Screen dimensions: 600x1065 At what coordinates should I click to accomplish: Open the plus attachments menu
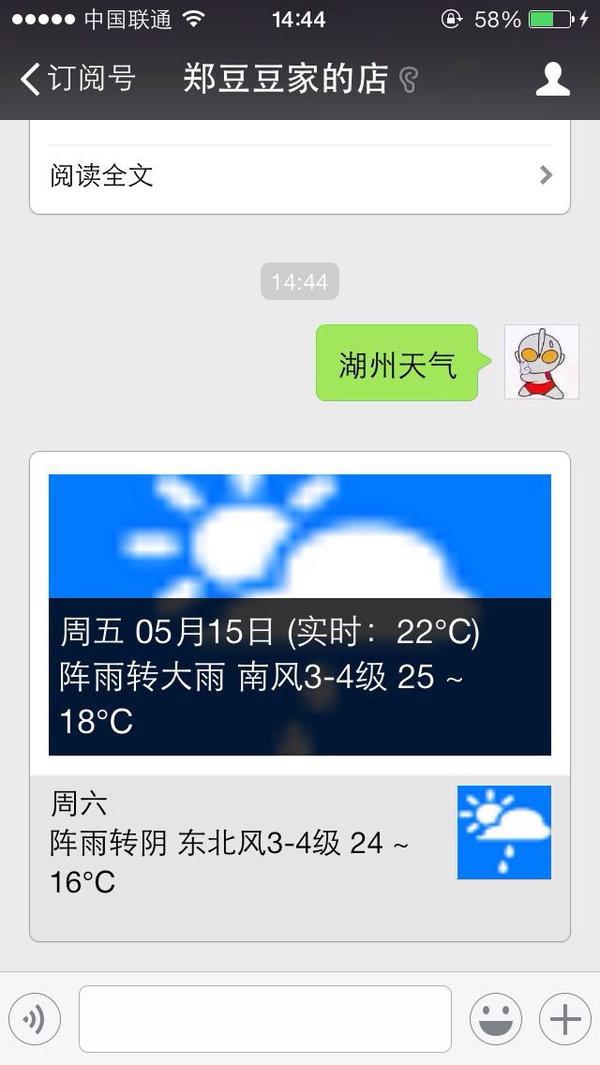point(565,1019)
